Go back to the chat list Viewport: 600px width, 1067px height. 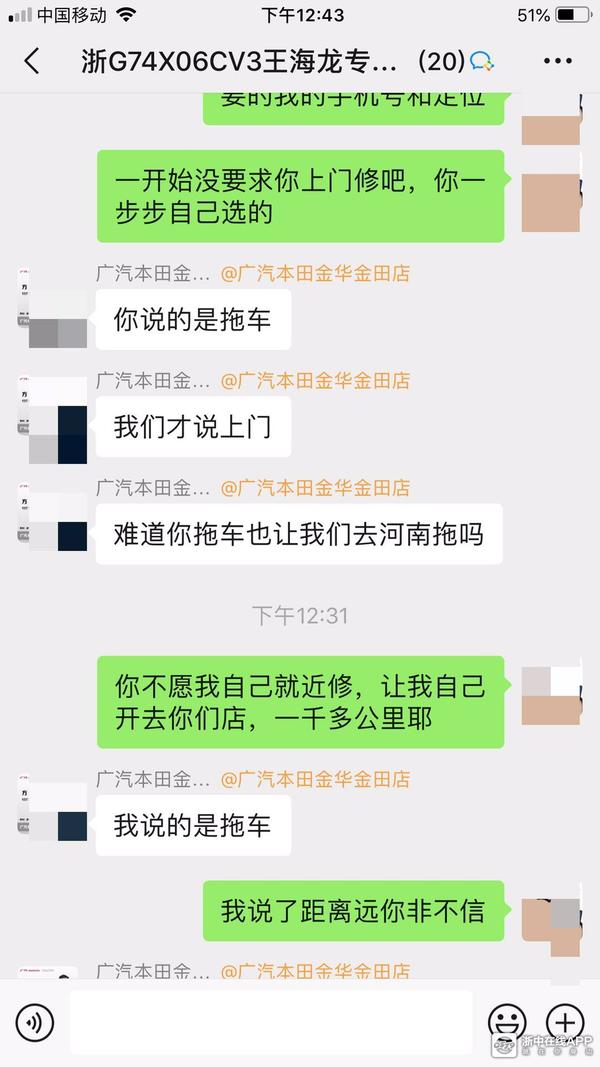click(x=32, y=61)
